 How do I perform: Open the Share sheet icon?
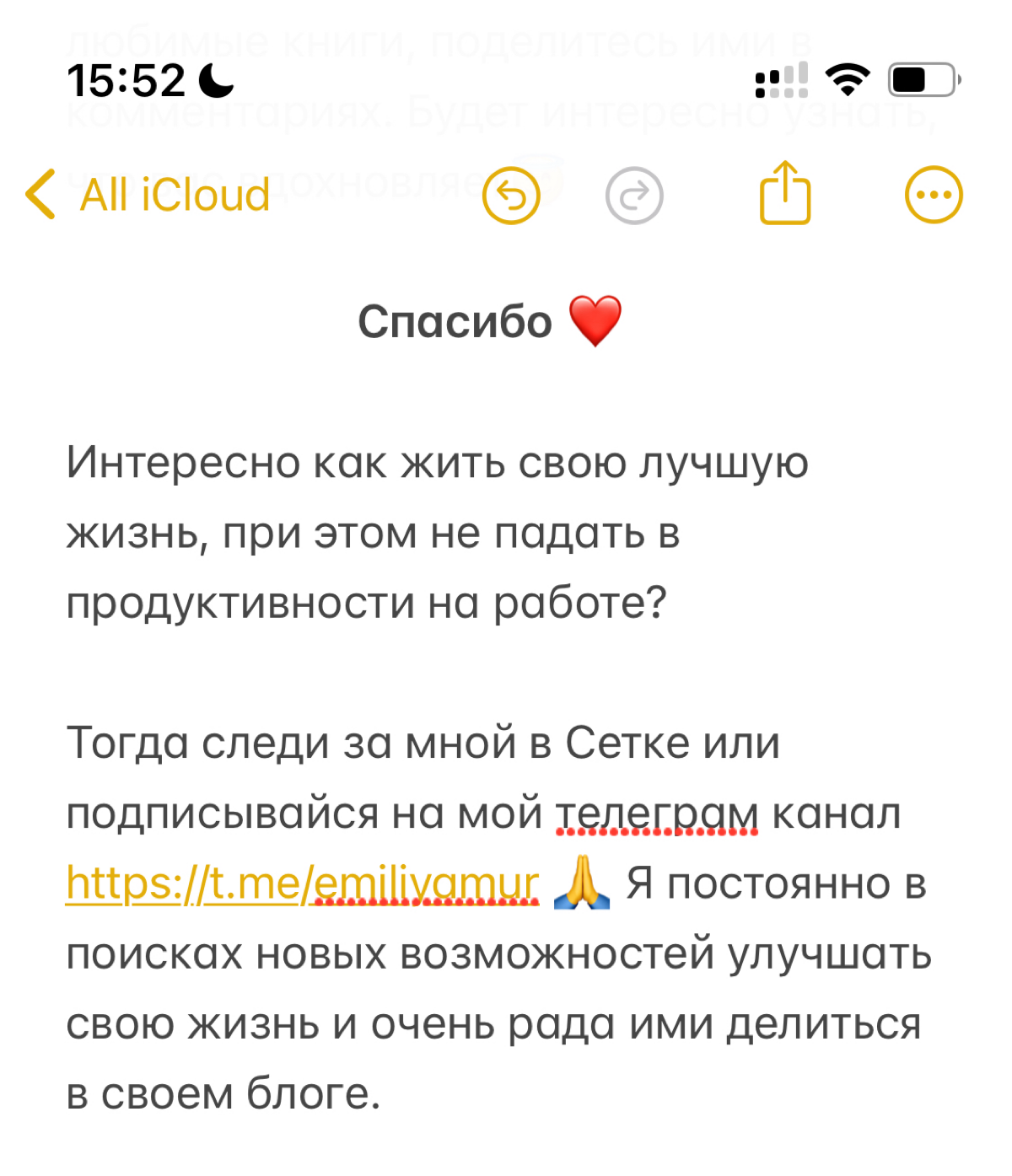(x=784, y=194)
